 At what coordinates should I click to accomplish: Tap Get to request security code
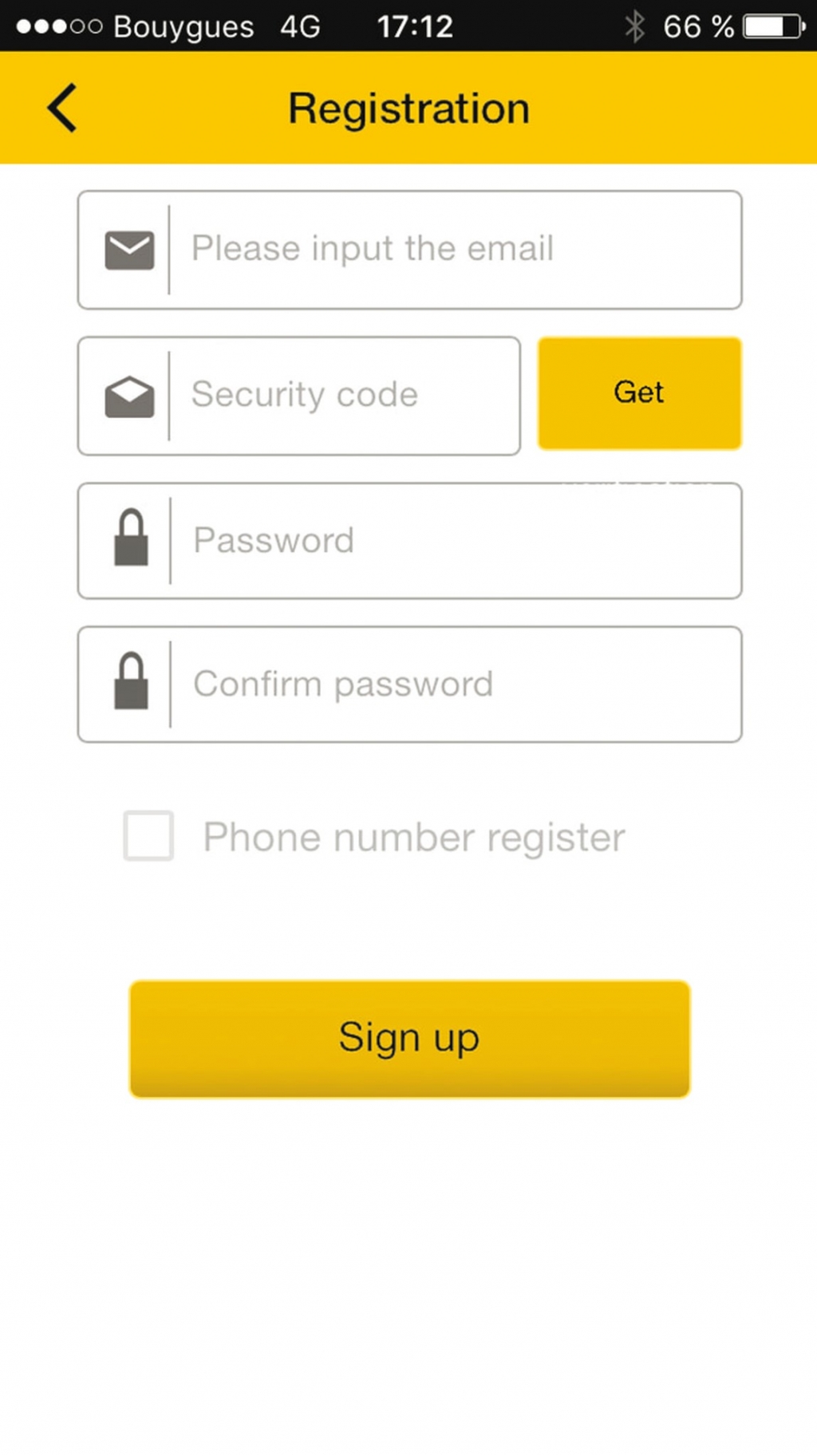639,393
